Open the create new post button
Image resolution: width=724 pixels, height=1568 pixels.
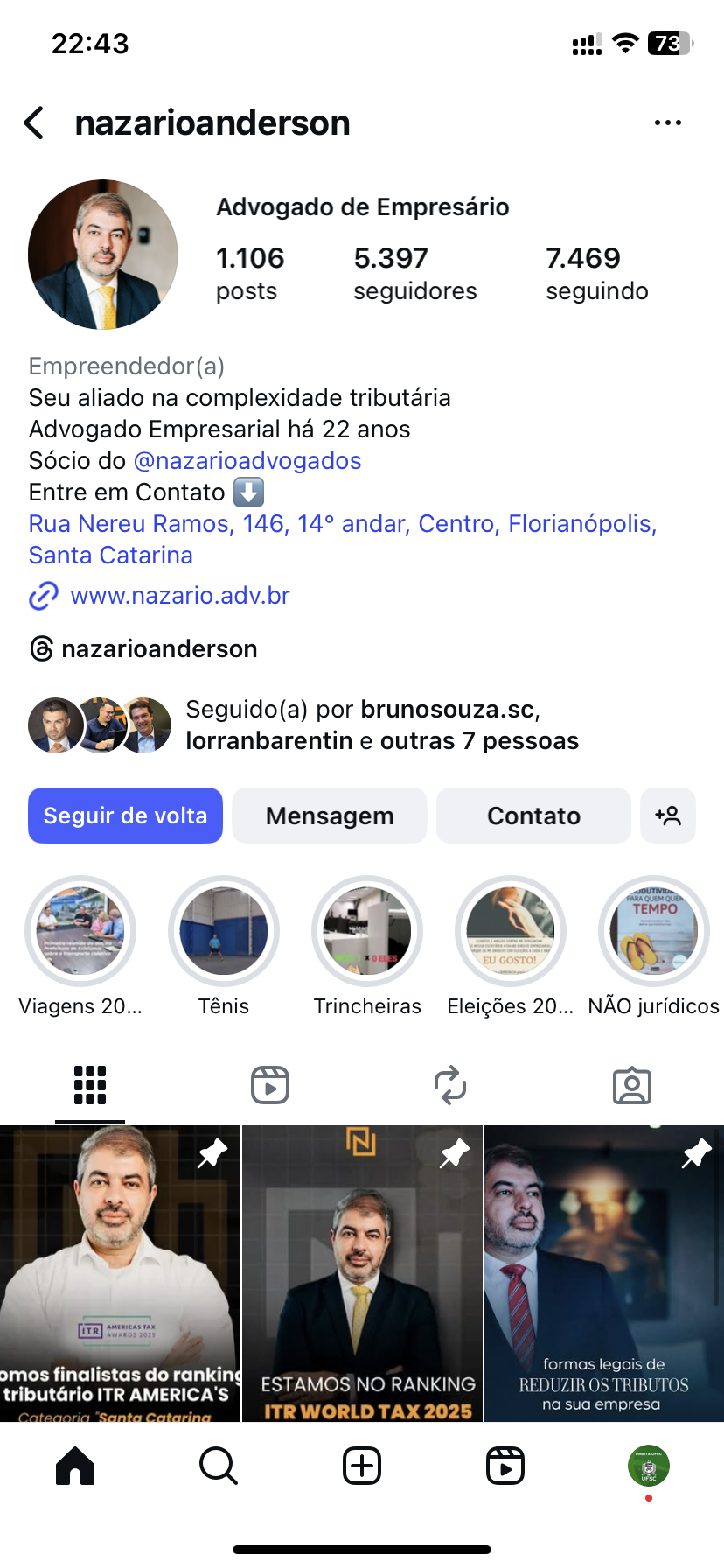tap(362, 1466)
